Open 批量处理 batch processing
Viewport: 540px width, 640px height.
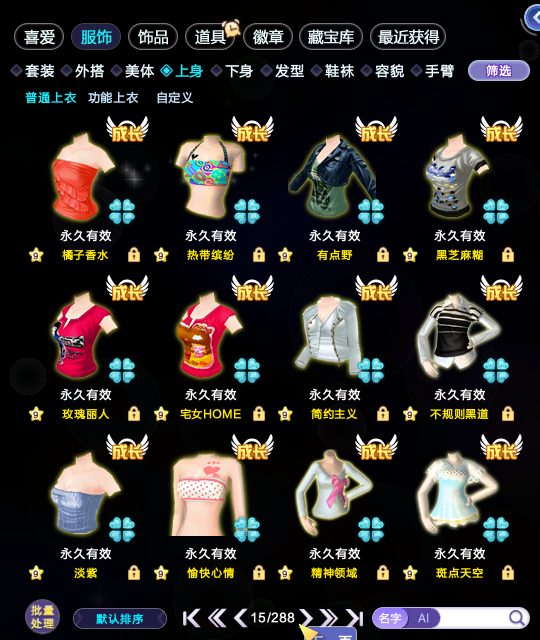click(x=42, y=616)
